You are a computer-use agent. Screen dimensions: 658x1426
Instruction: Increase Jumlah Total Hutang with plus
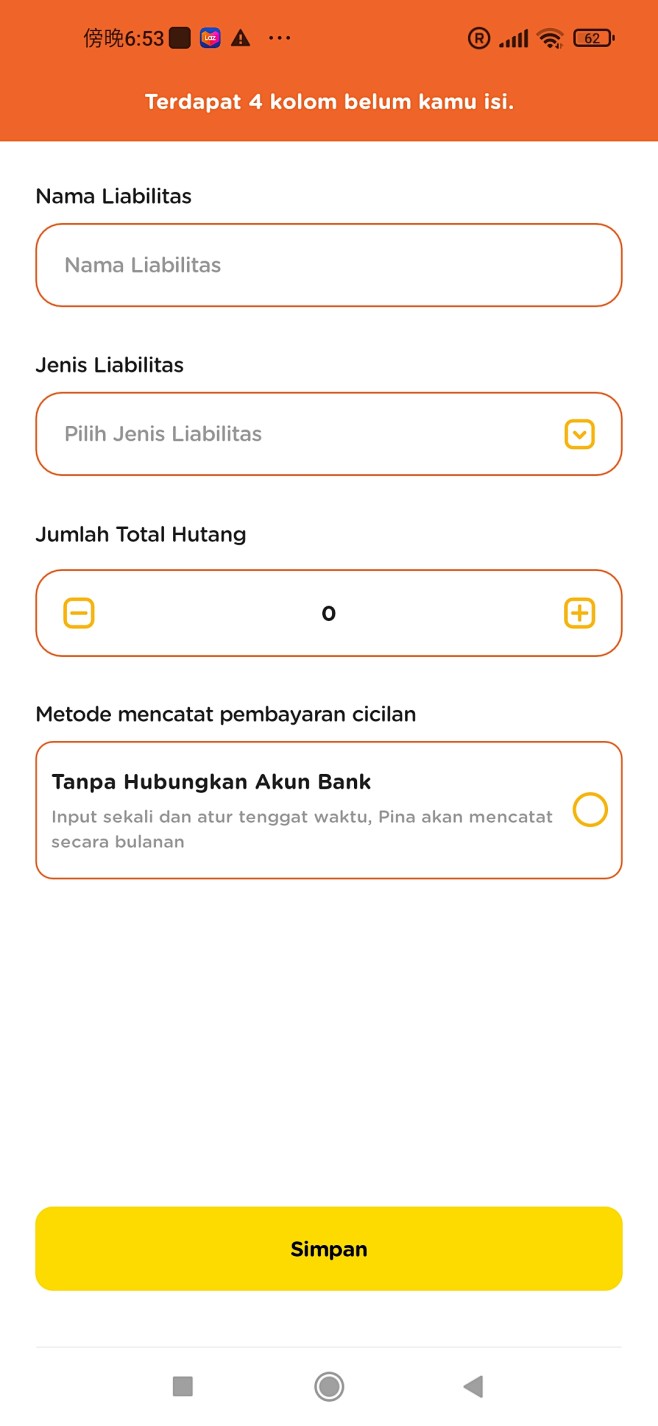(x=579, y=613)
